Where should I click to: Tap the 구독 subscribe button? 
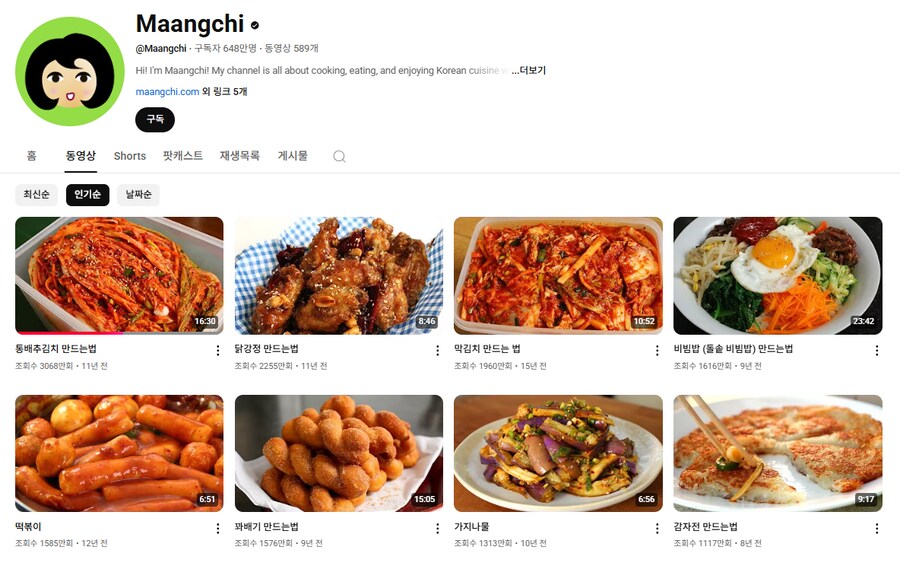tap(155, 119)
